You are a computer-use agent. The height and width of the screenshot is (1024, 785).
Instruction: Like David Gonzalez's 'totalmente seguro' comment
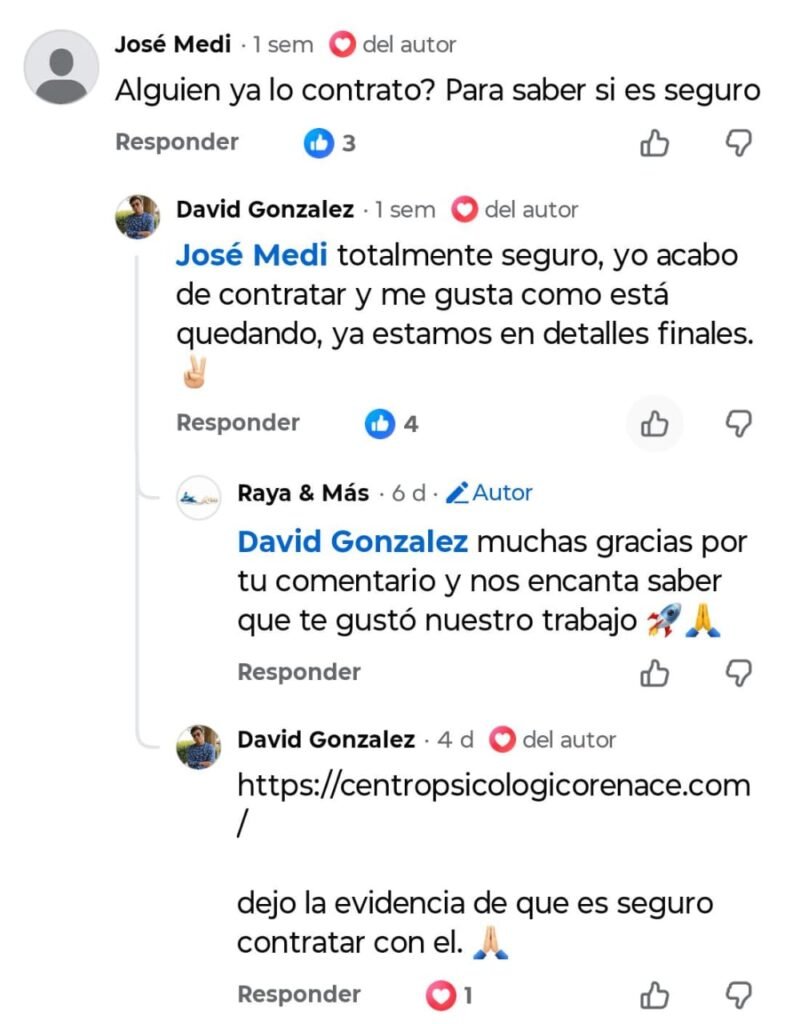point(654,424)
